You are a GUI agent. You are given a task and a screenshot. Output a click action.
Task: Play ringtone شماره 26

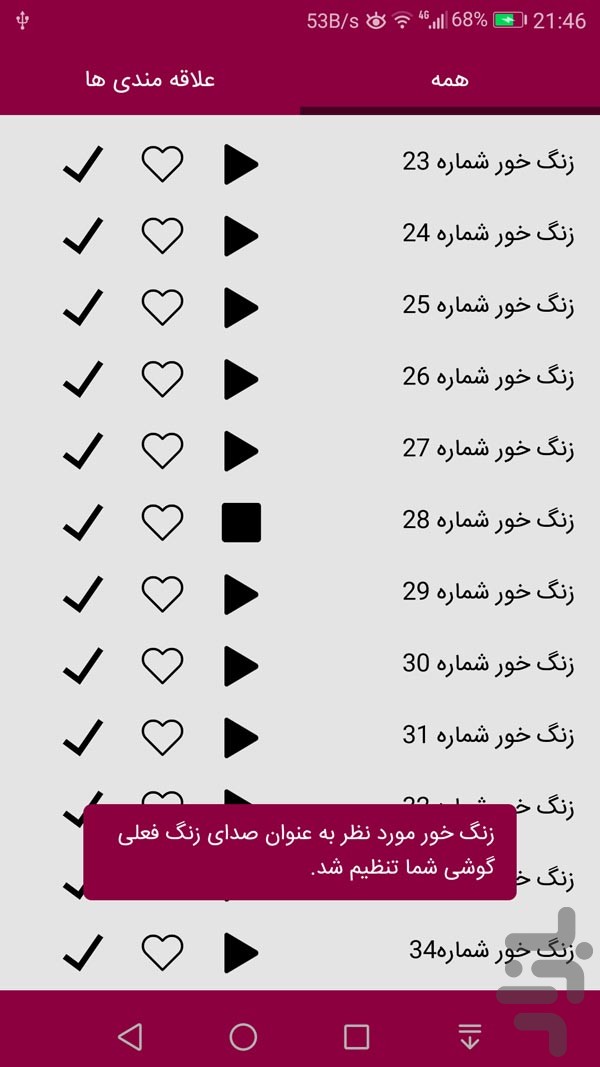coord(241,379)
